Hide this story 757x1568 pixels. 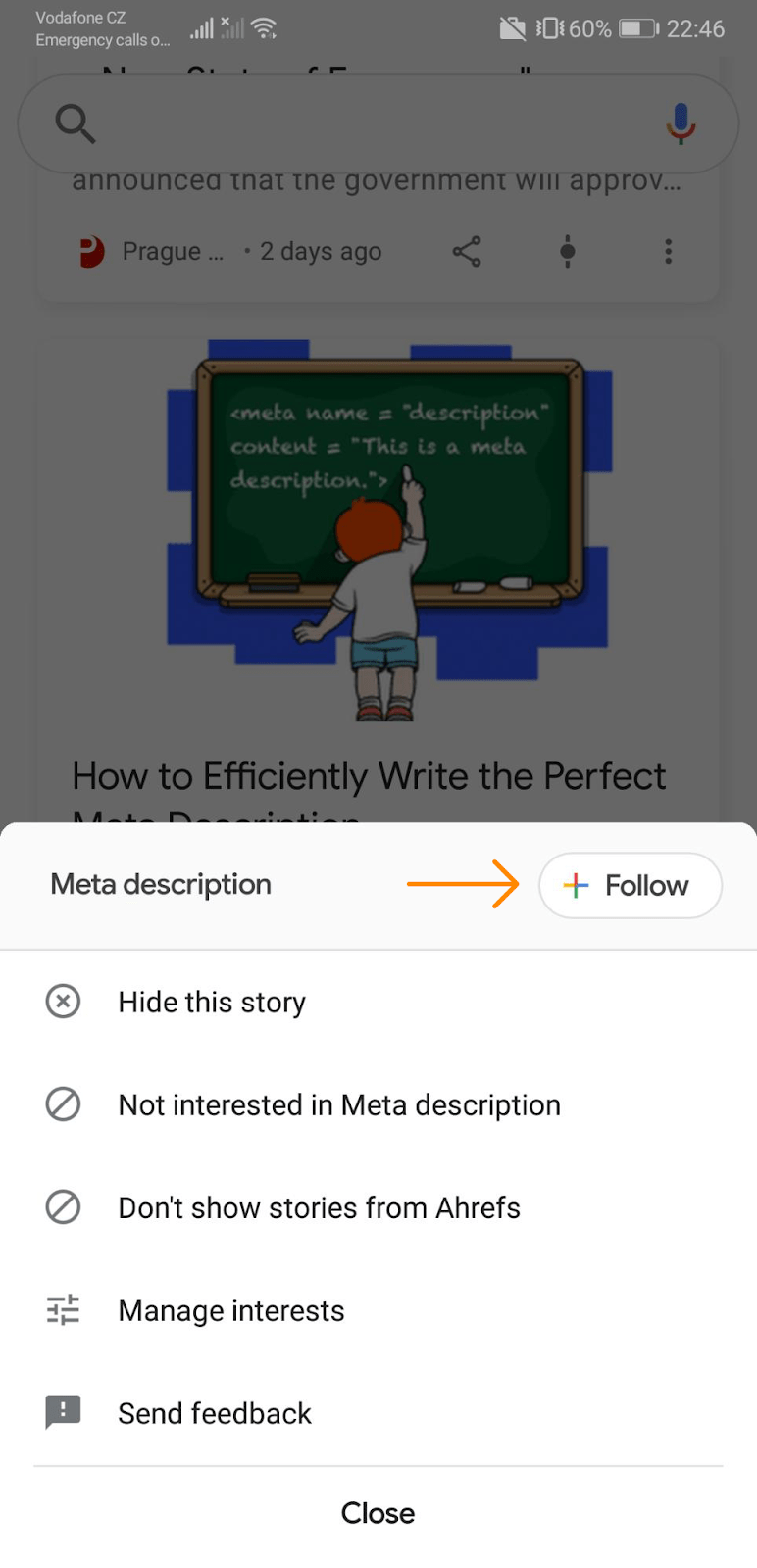212,1002
